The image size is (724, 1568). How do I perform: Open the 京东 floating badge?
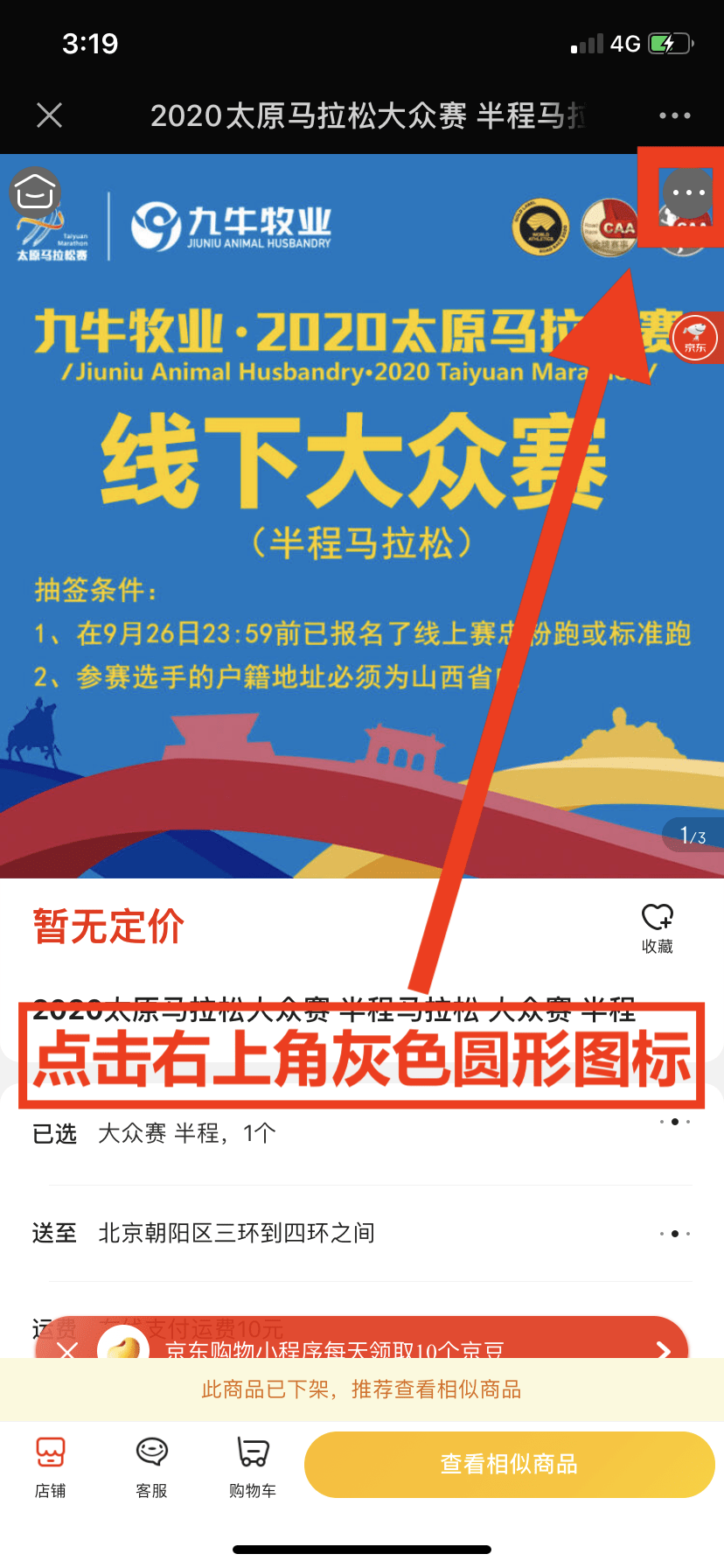(696, 338)
